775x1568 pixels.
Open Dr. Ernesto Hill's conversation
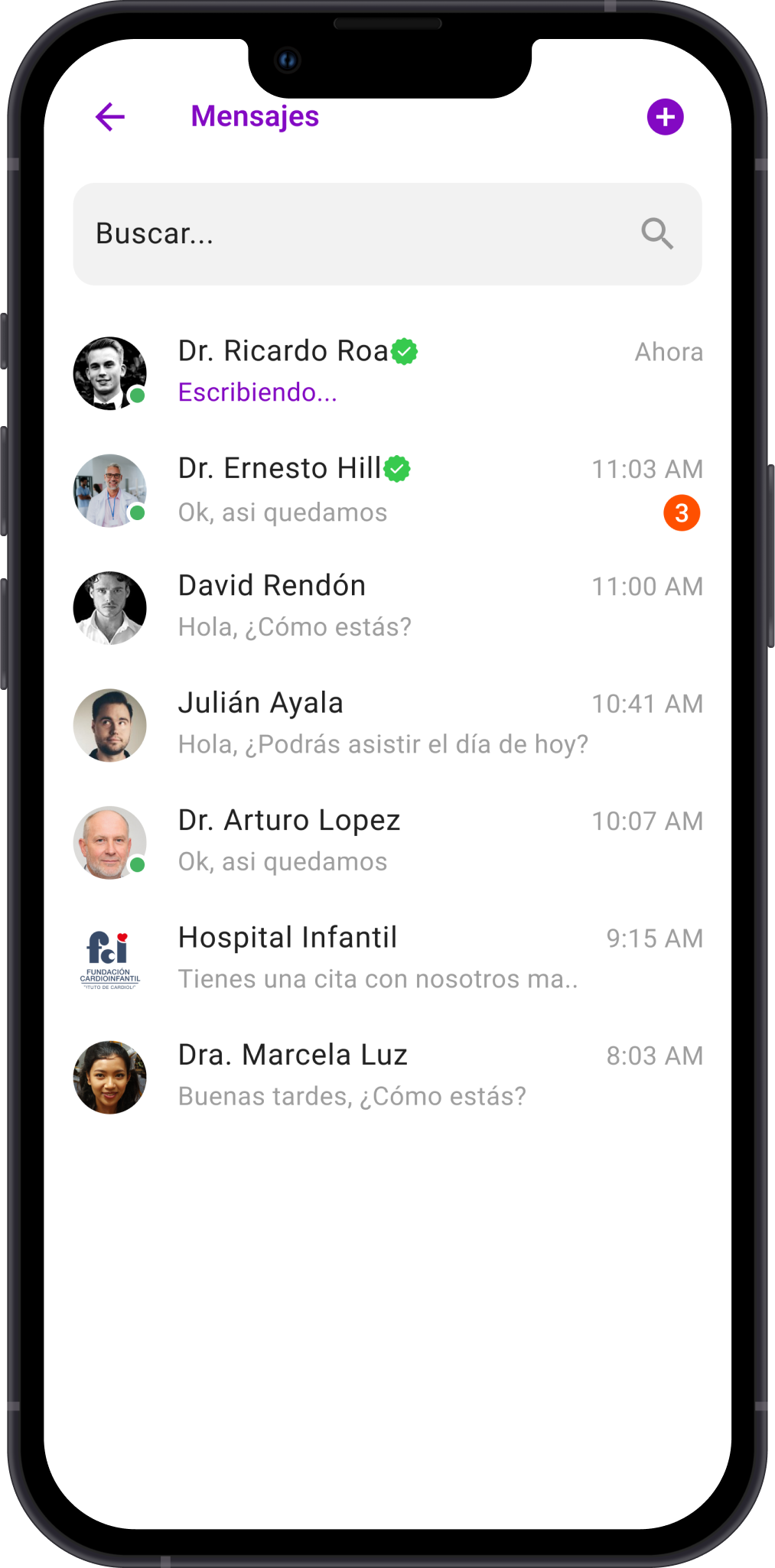386,490
